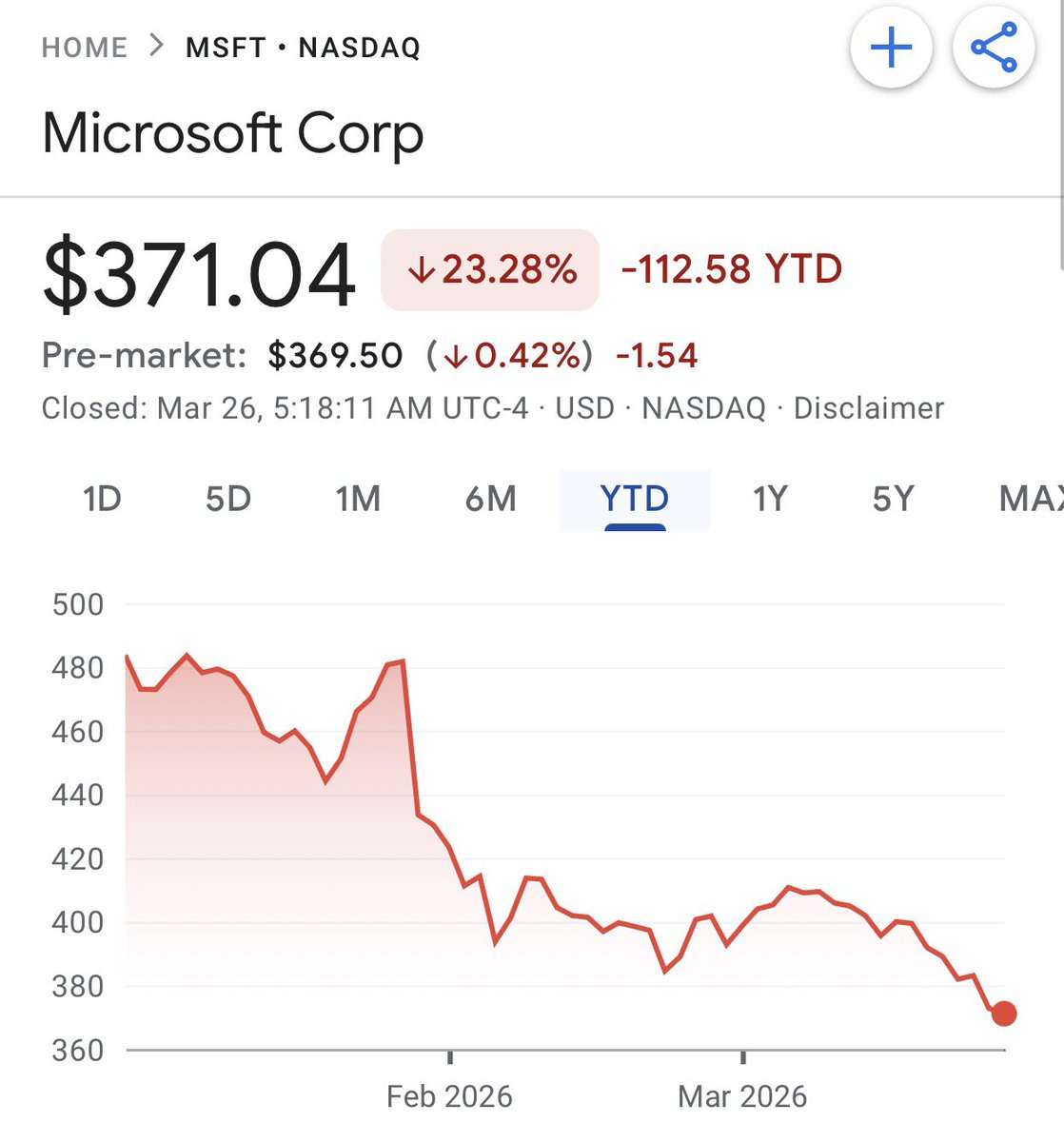Add Microsoft to watchlist with plus button
Screen dimensions: 1064x1142
click(891, 48)
